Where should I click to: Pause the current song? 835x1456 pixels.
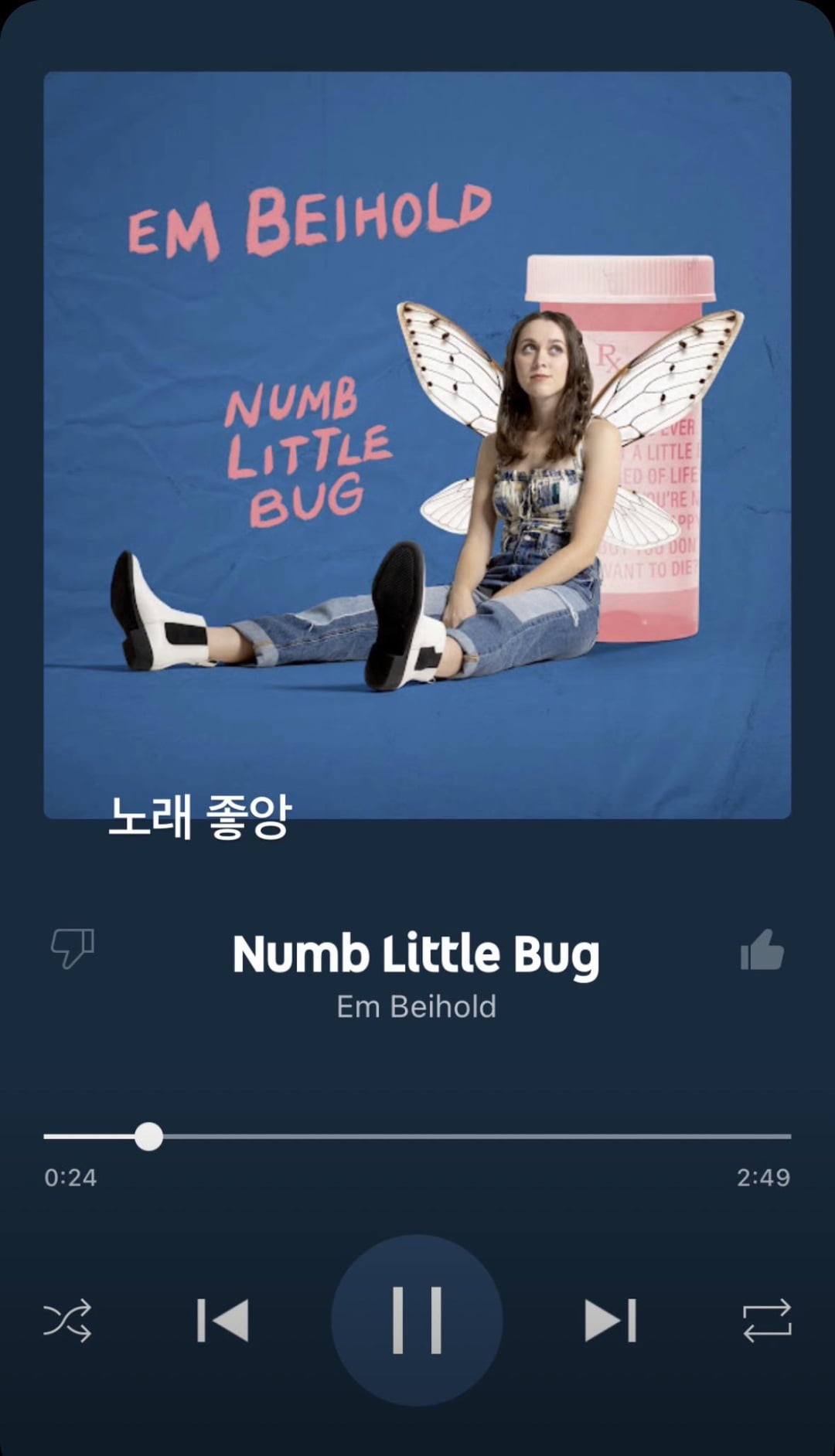(x=417, y=1320)
